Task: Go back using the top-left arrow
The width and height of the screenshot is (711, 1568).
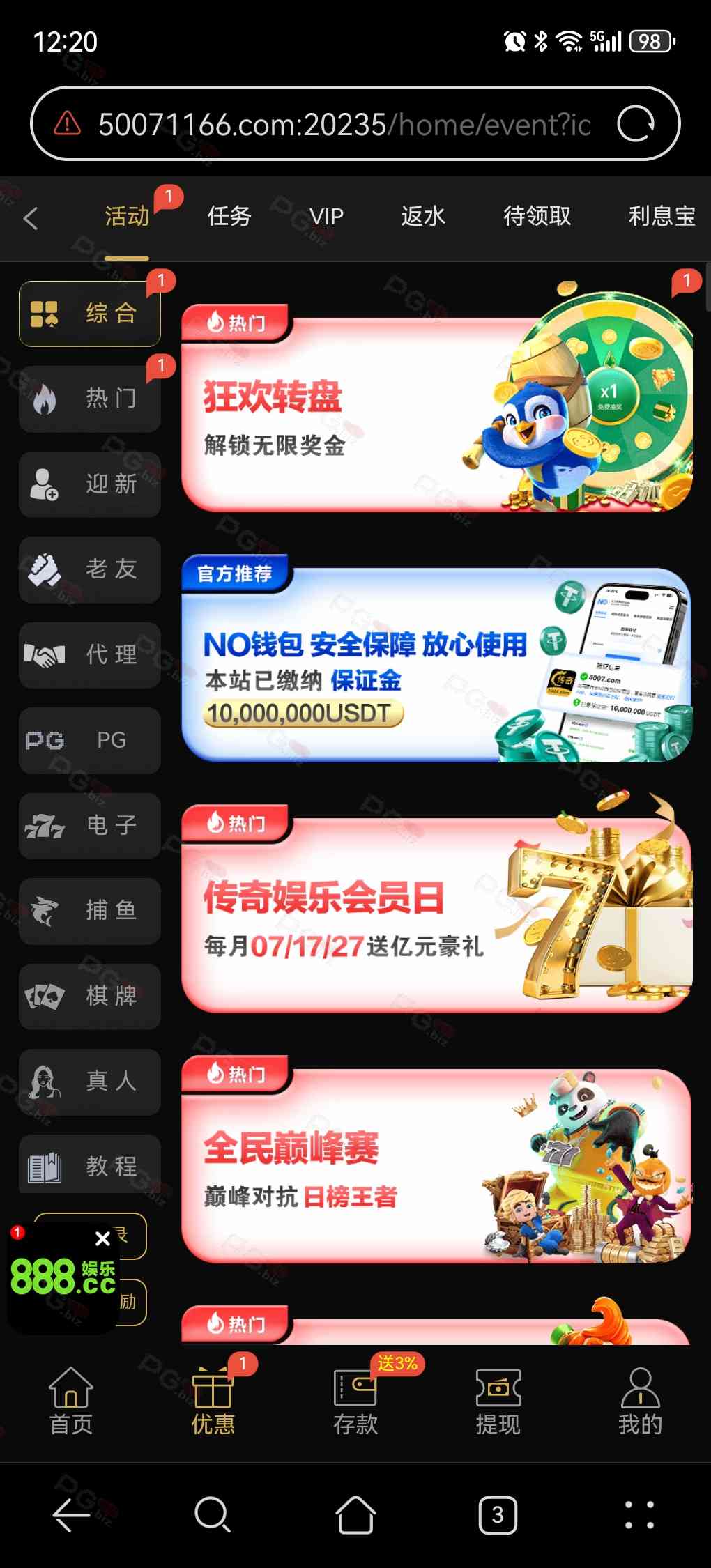Action: click(31, 219)
